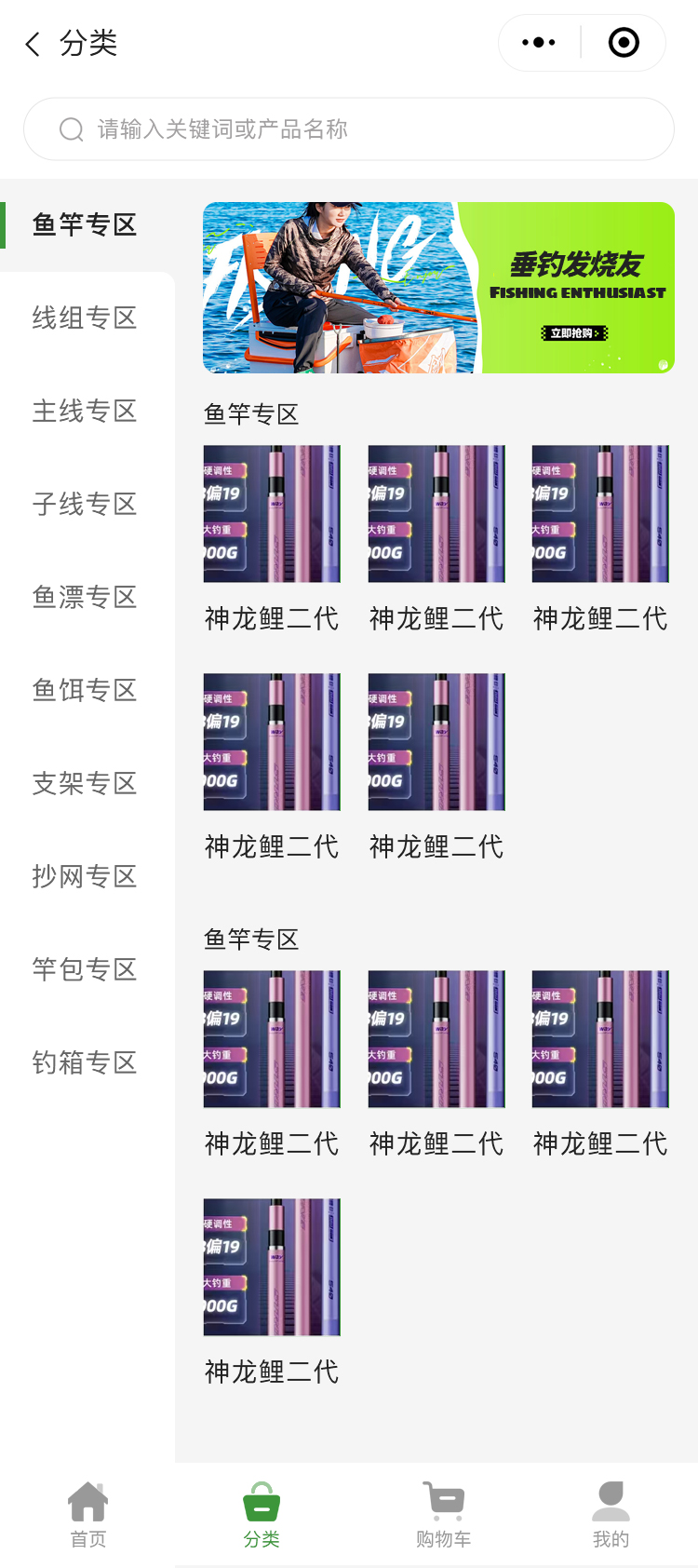Tap the 分类 tab in bottom bar

[262, 1514]
